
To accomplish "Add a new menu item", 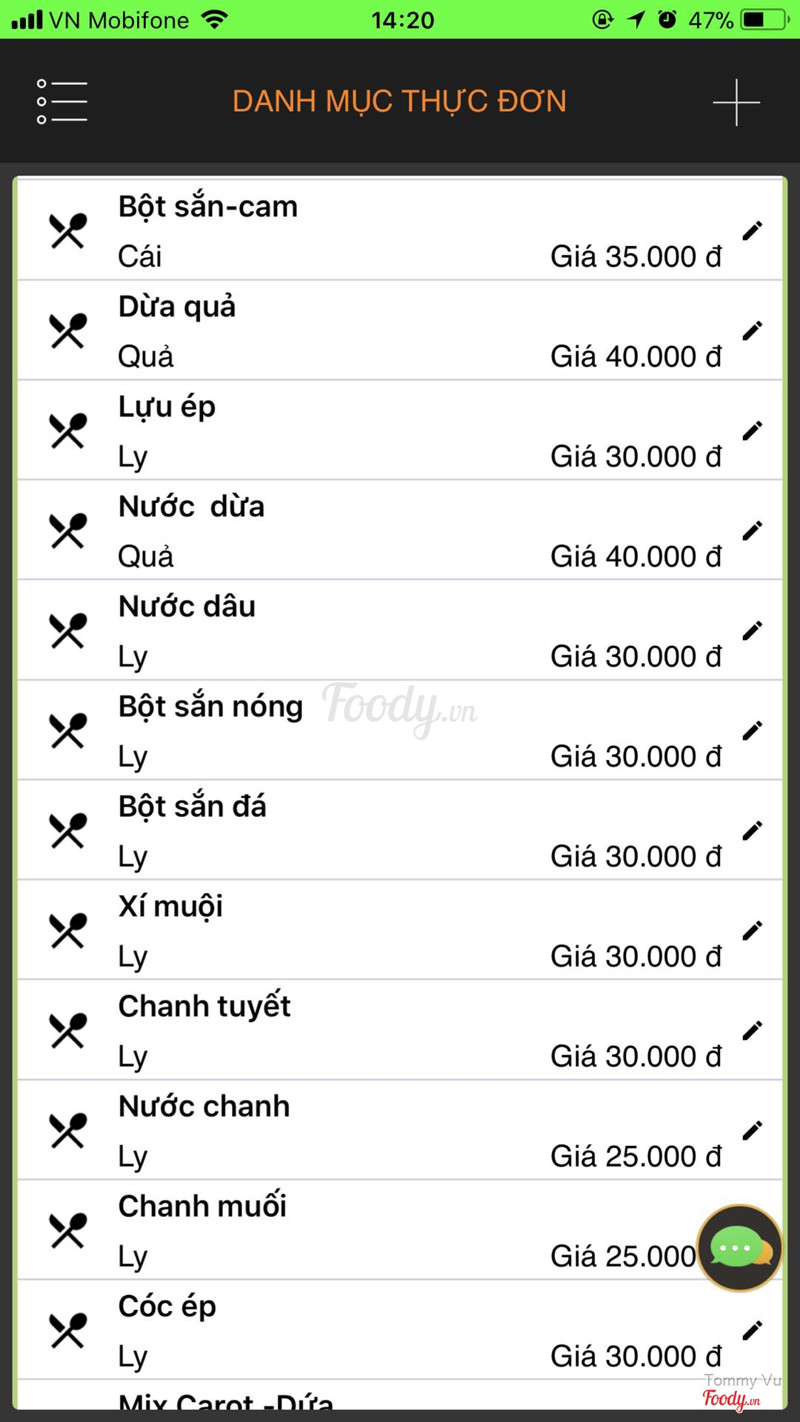I will 736,102.
